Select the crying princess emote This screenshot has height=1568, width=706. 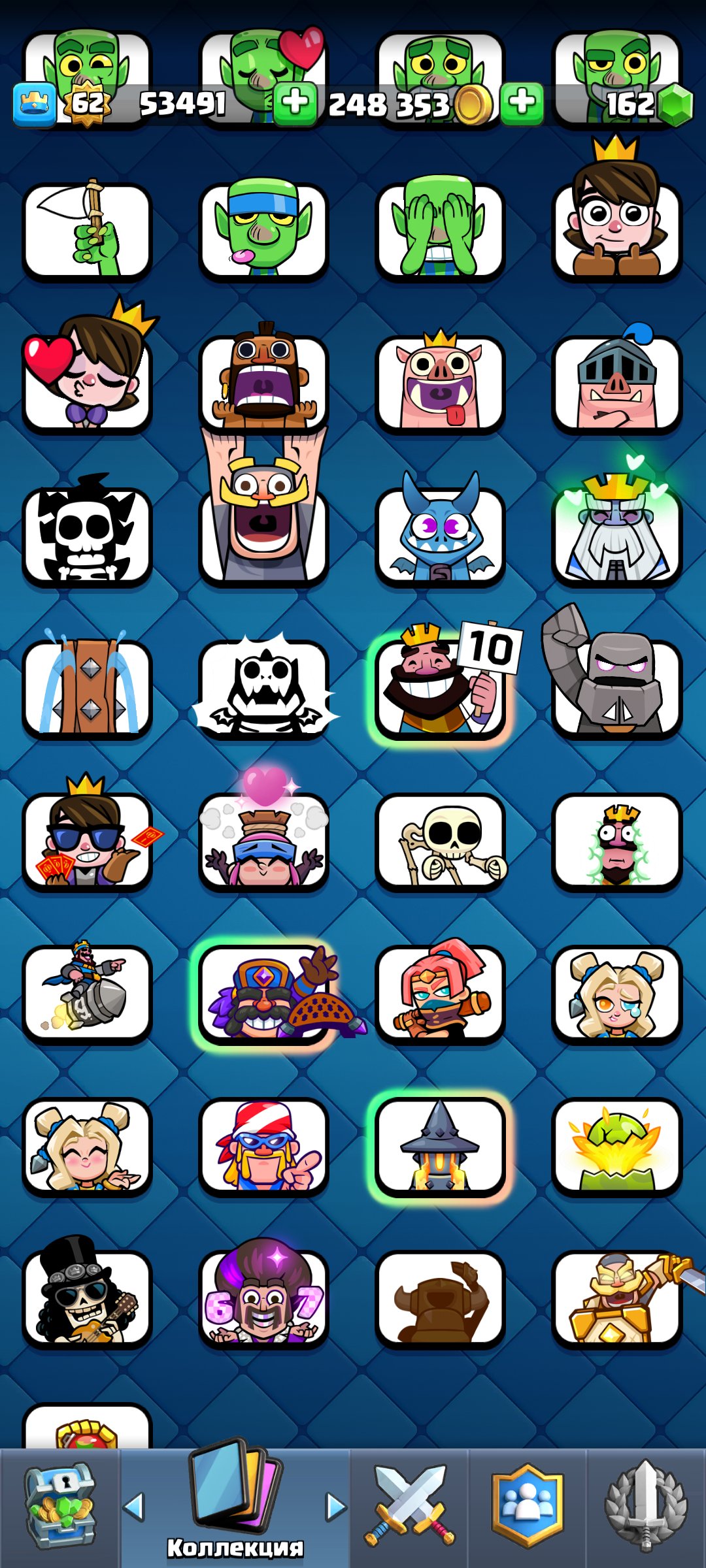[616, 993]
